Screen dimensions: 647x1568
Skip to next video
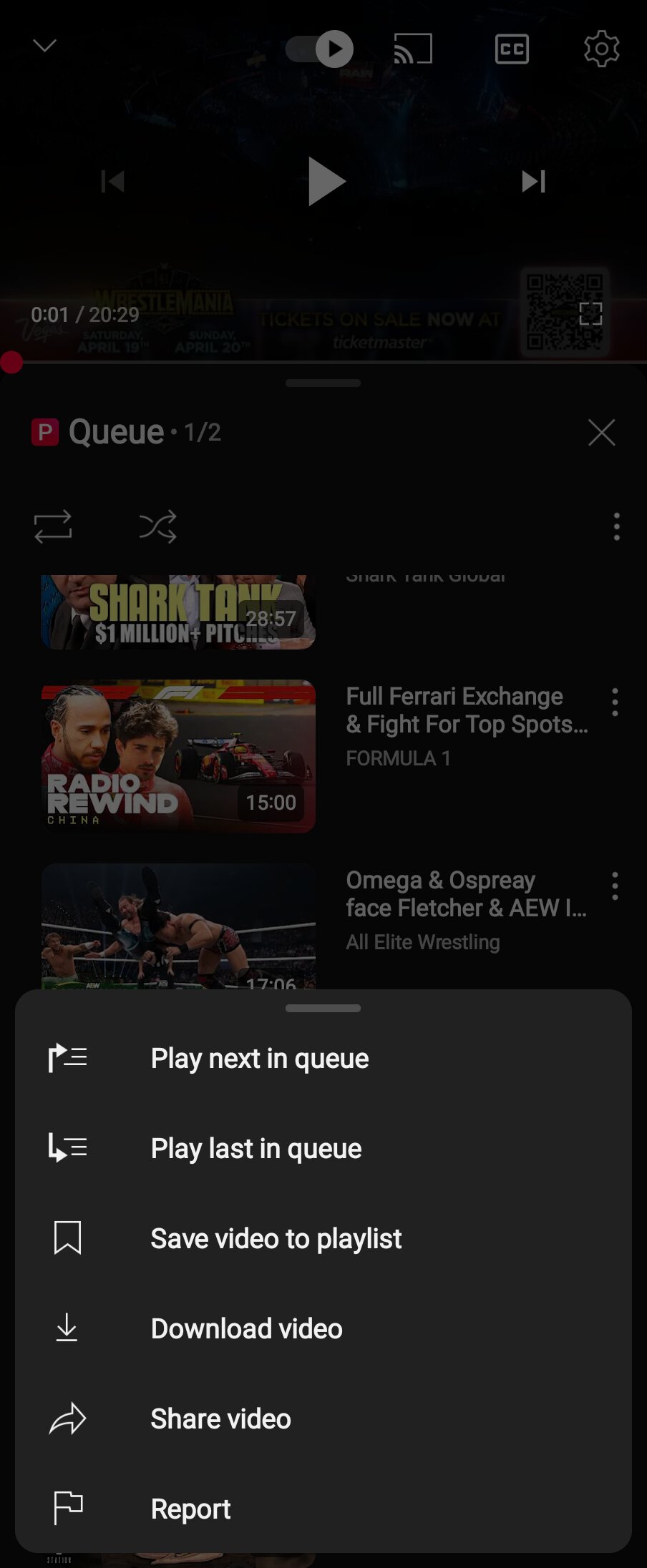click(533, 181)
